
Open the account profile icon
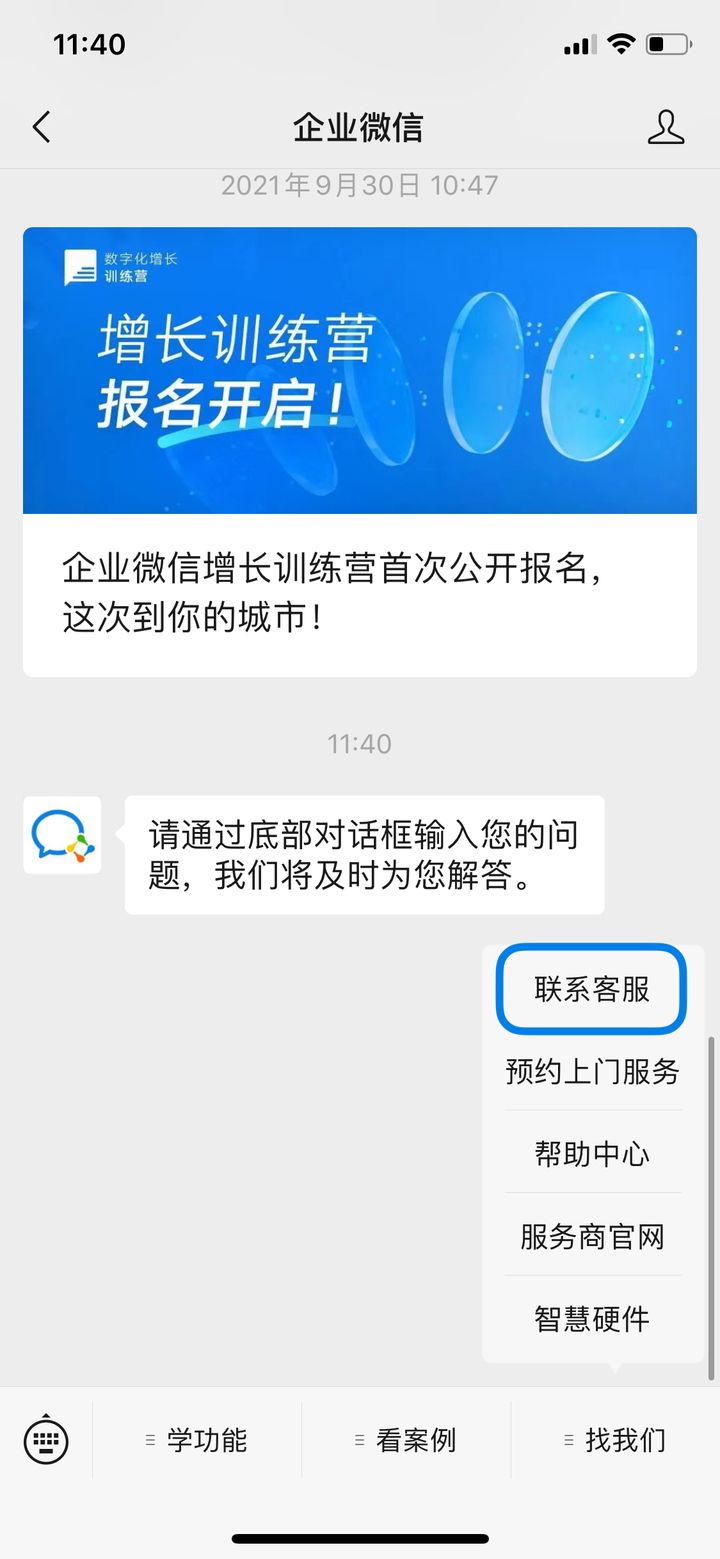point(666,127)
